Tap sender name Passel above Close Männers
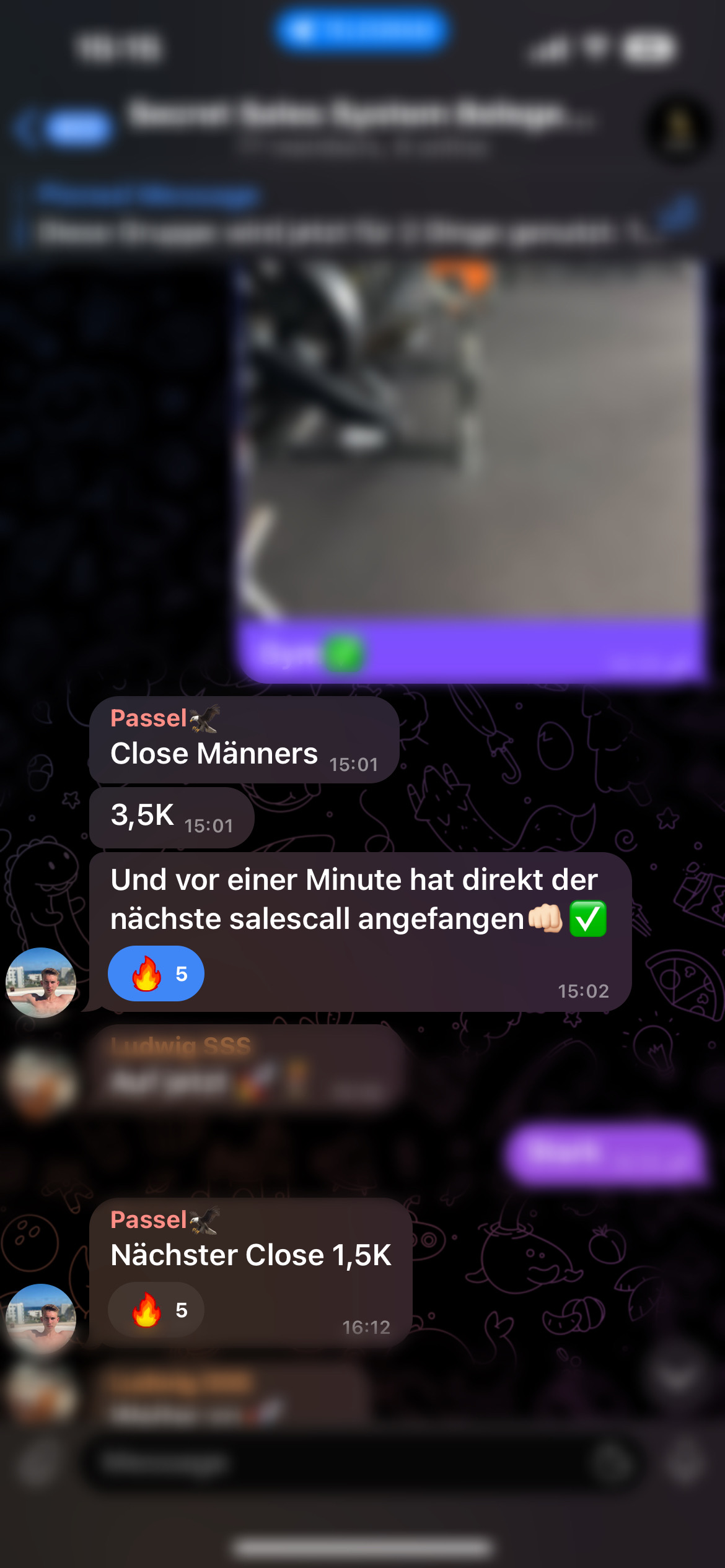The height and width of the screenshot is (1568, 725). [149, 718]
